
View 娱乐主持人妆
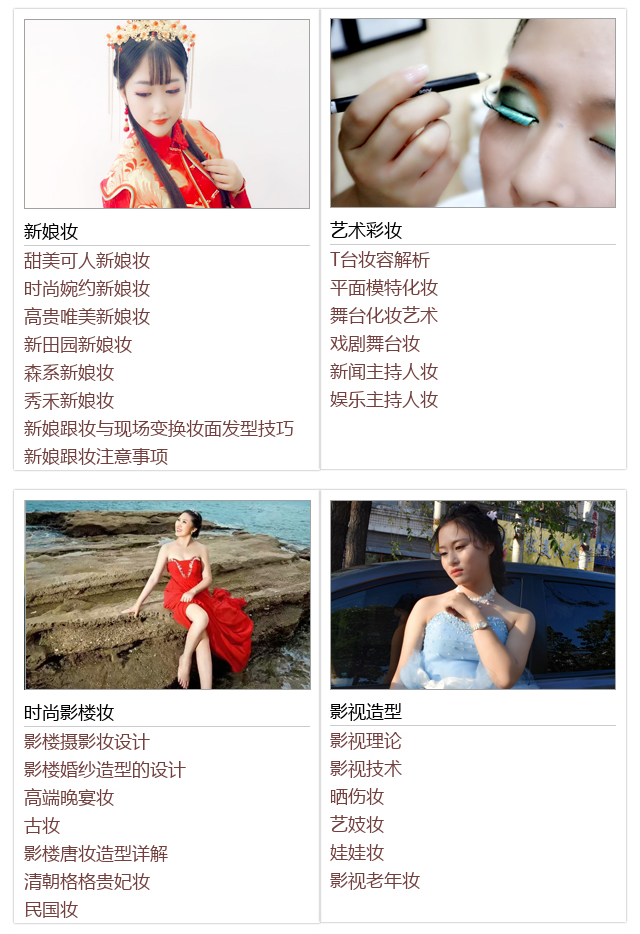(384, 400)
